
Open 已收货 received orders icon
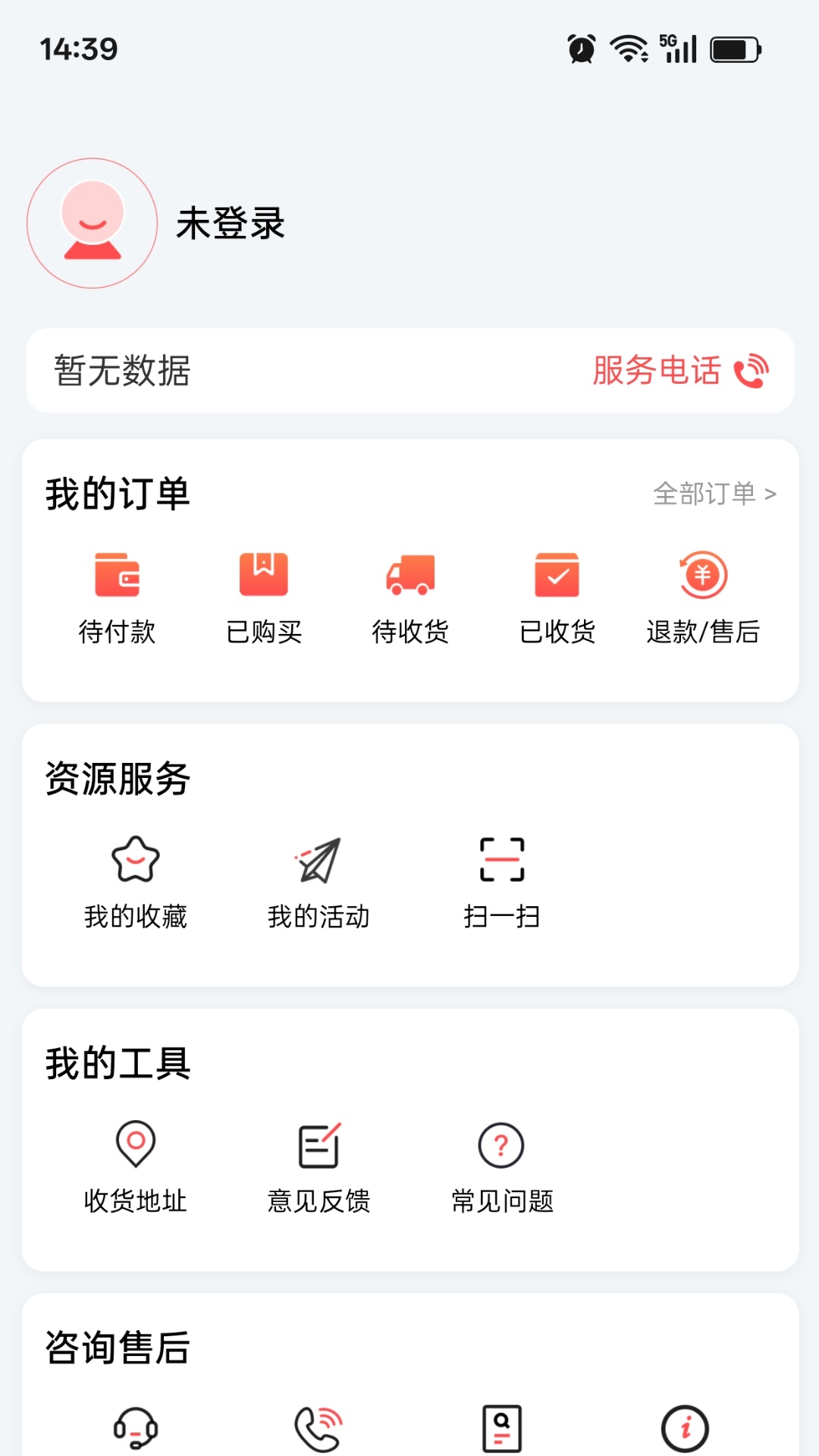(556, 576)
